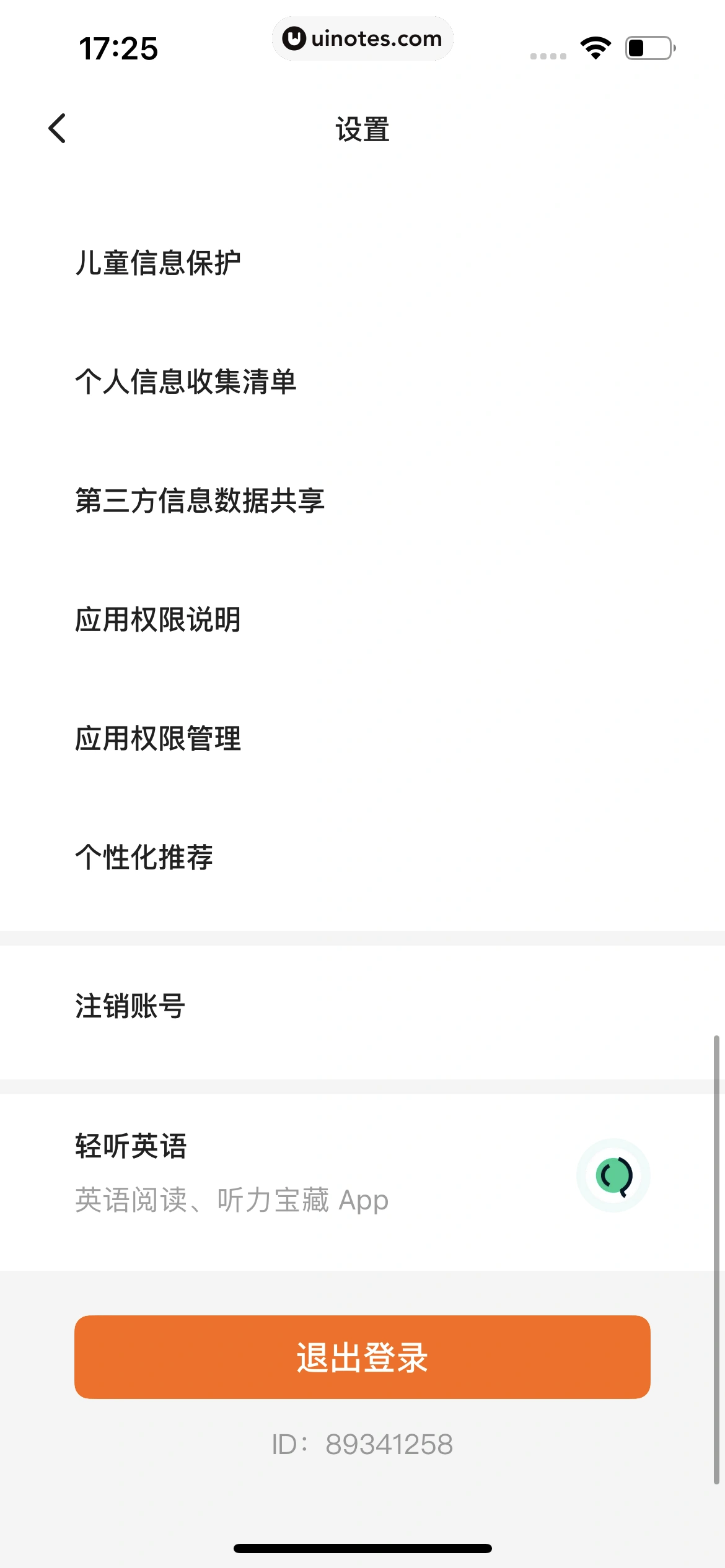Screen dimensions: 725x1568
Task: Select the 设置 title
Action: pos(362,128)
